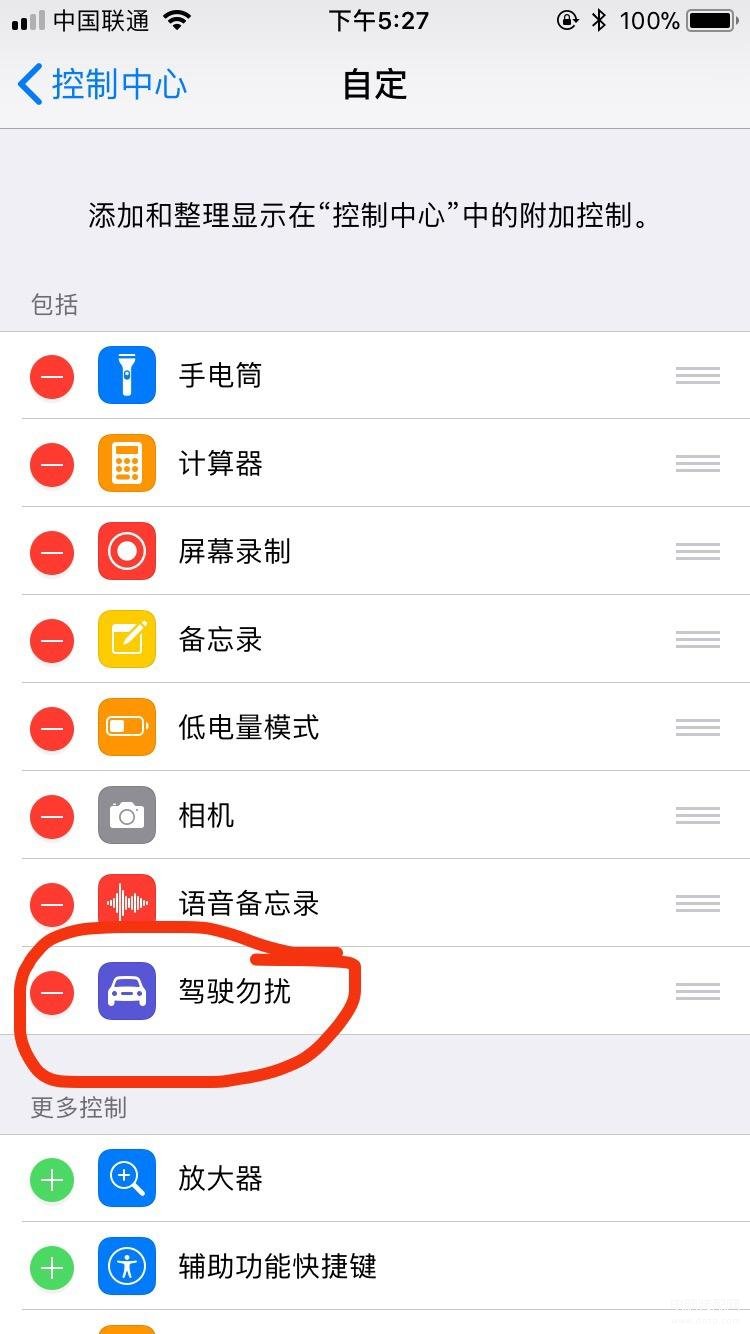Remove 语音备忘录 control

(52, 904)
